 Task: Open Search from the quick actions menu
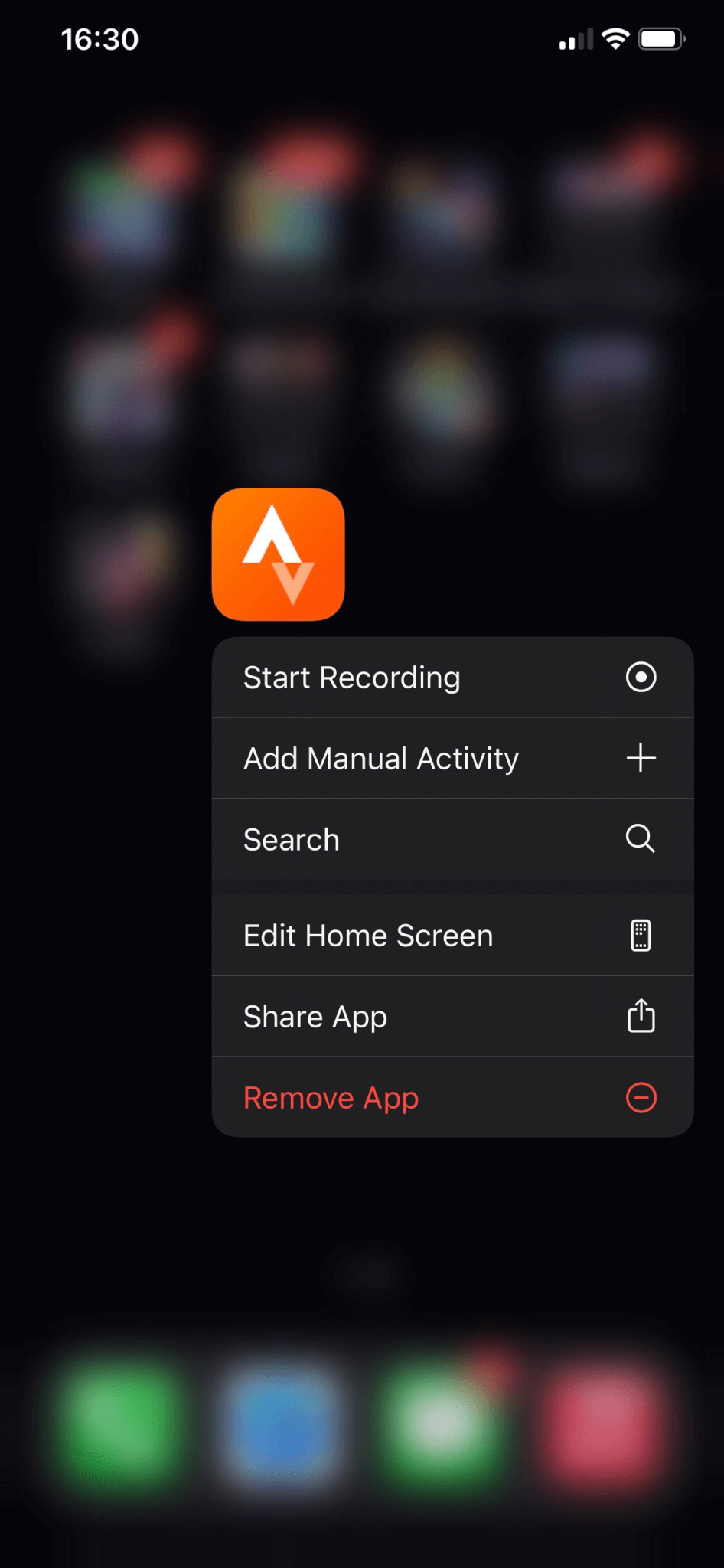click(291, 838)
